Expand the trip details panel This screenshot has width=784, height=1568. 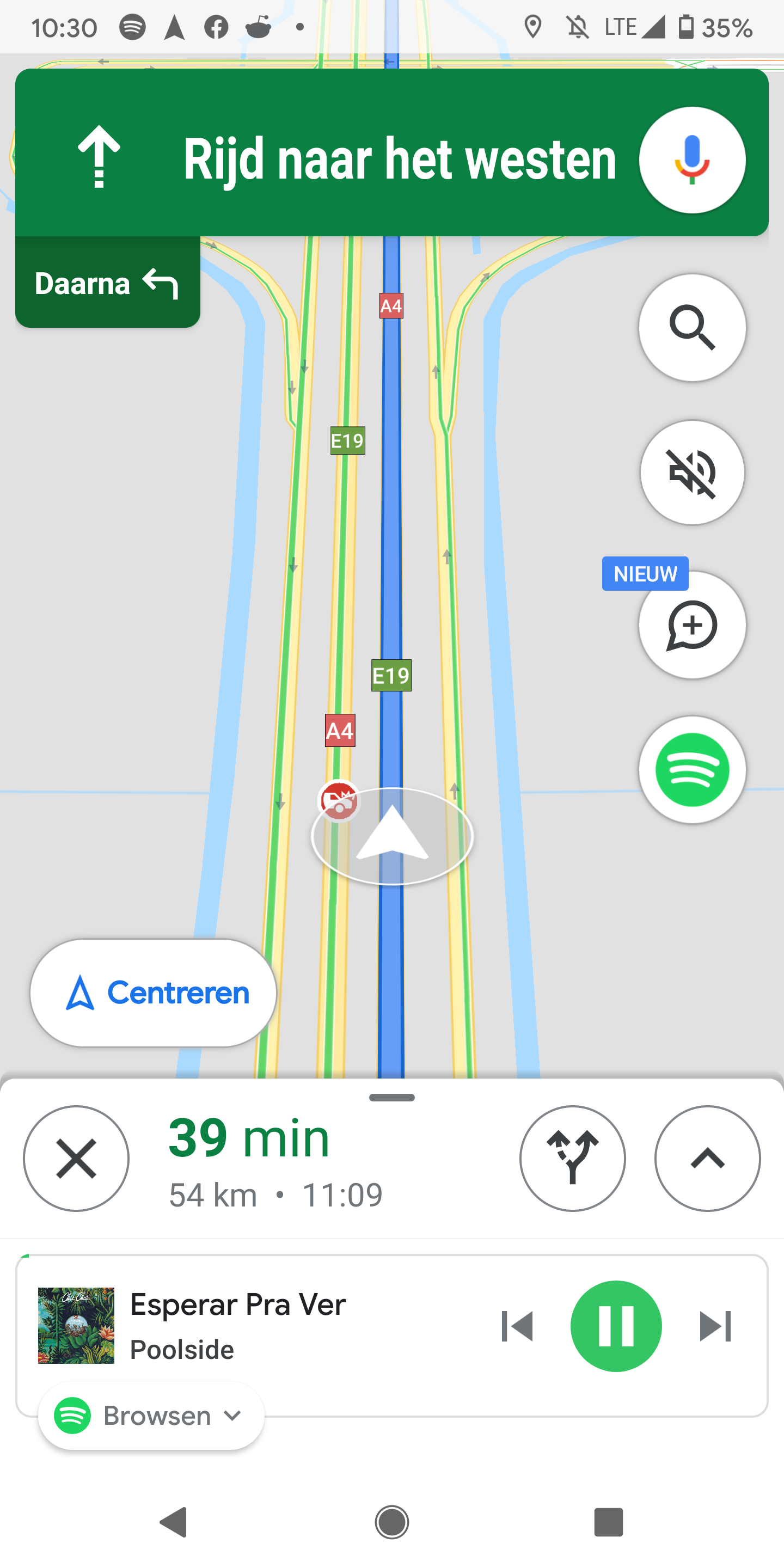pos(707,1159)
